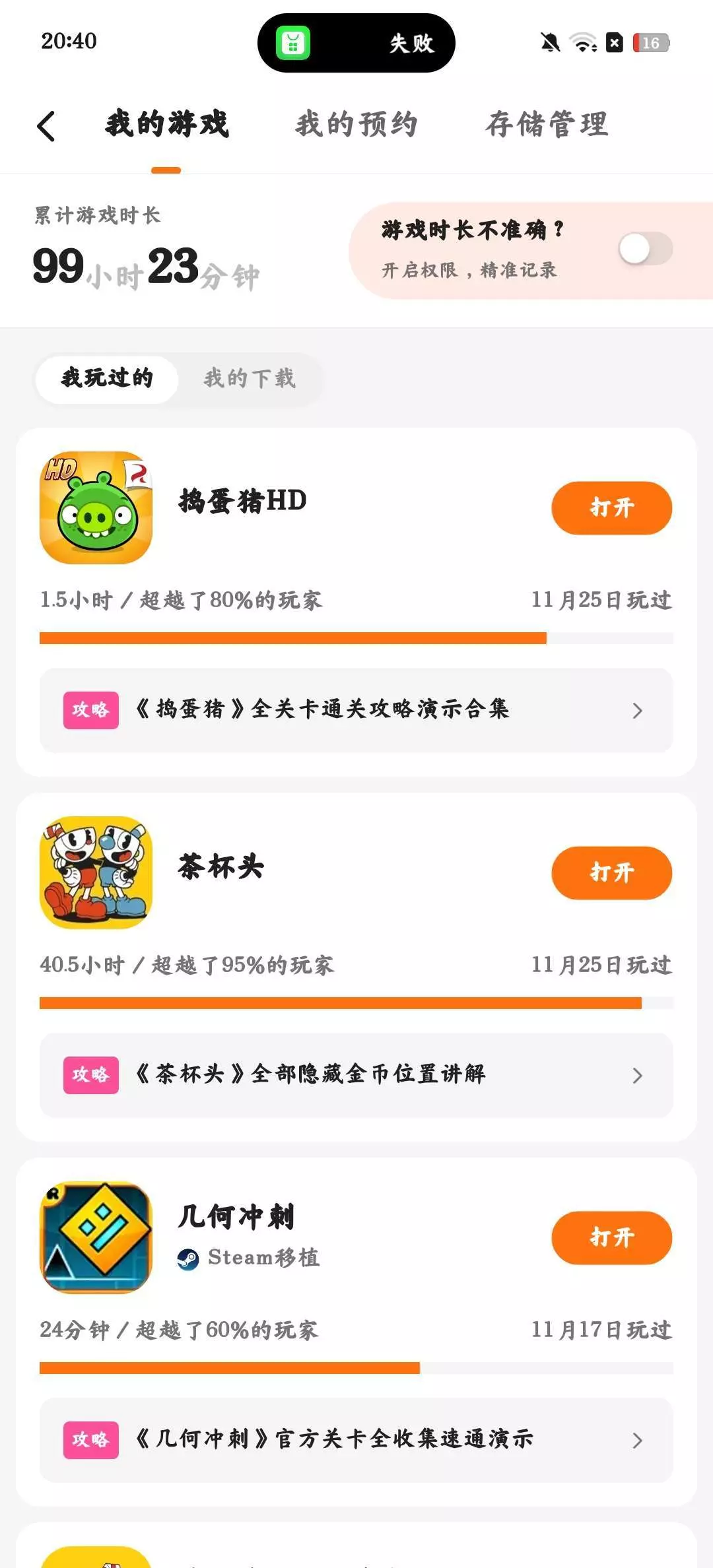Open the 几何冲刺 speedrun guide
The image size is (713, 1568).
(356, 1440)
